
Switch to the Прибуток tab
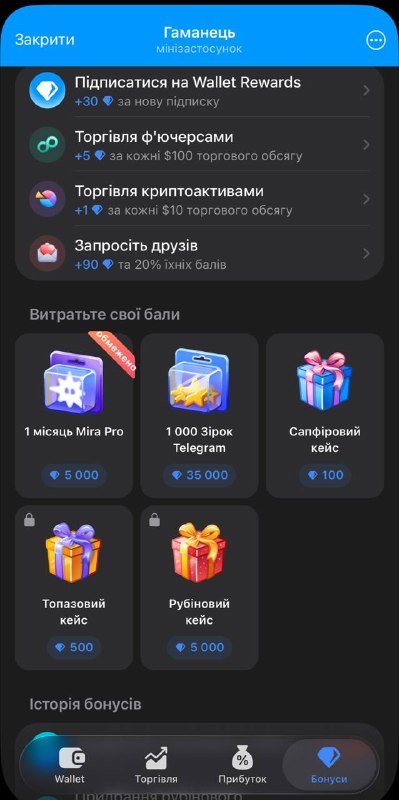pyautogui.click(x=242, y=765)
